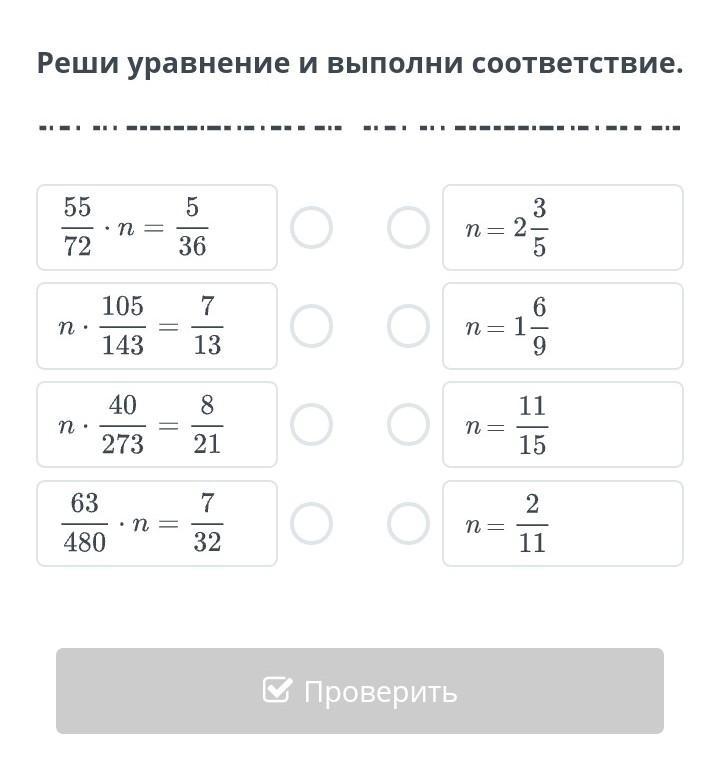710x782 pixels.
Task: Select the circle beside the 55/72 · n equation
Action: [311, 228]
